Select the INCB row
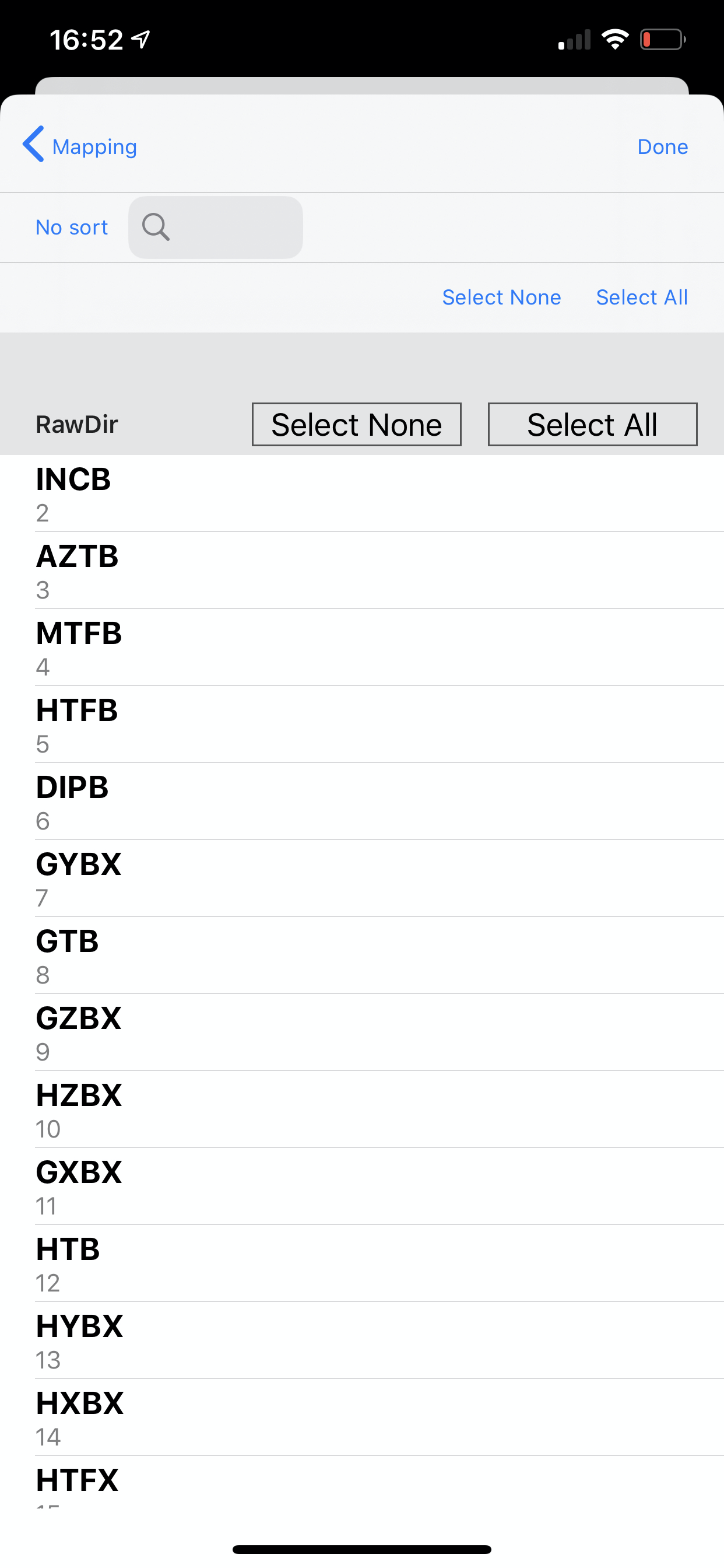The height and width of the screenshot is (1568, 724). click(x=362, y=494)
